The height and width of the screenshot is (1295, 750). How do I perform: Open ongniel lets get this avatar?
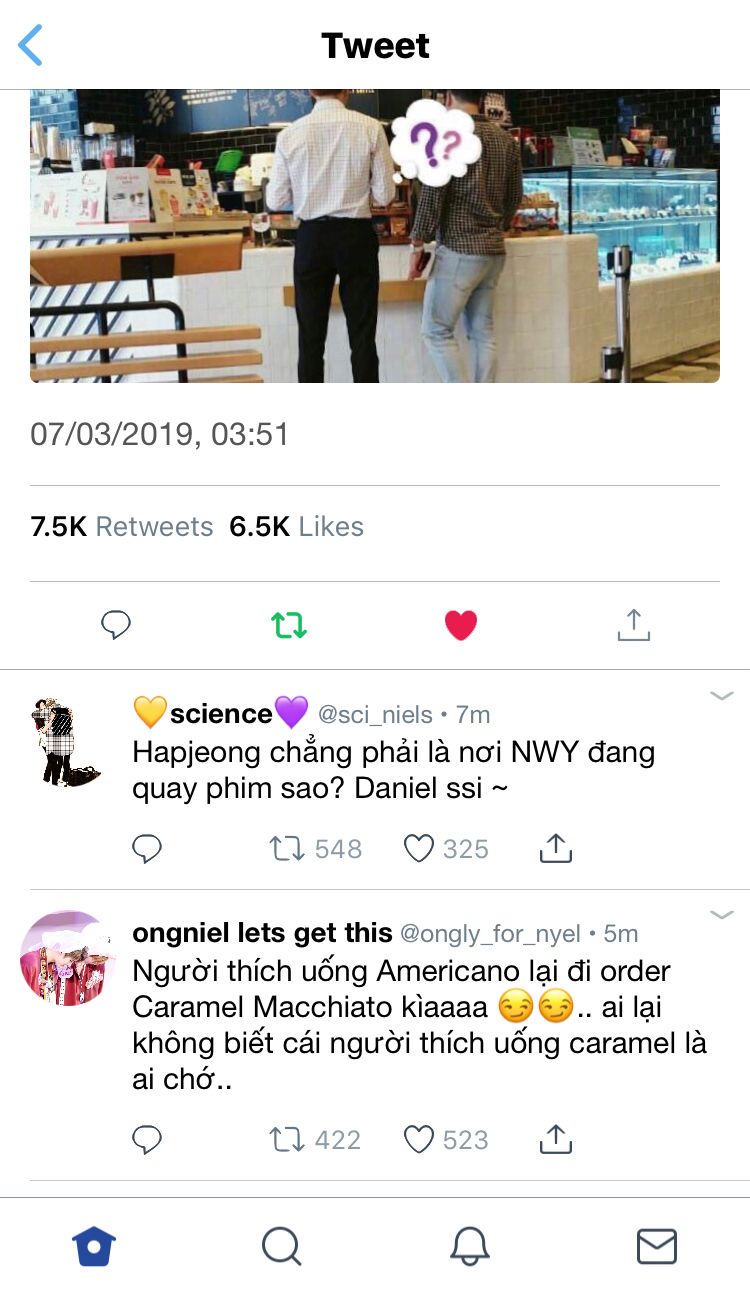pos(69,958)
